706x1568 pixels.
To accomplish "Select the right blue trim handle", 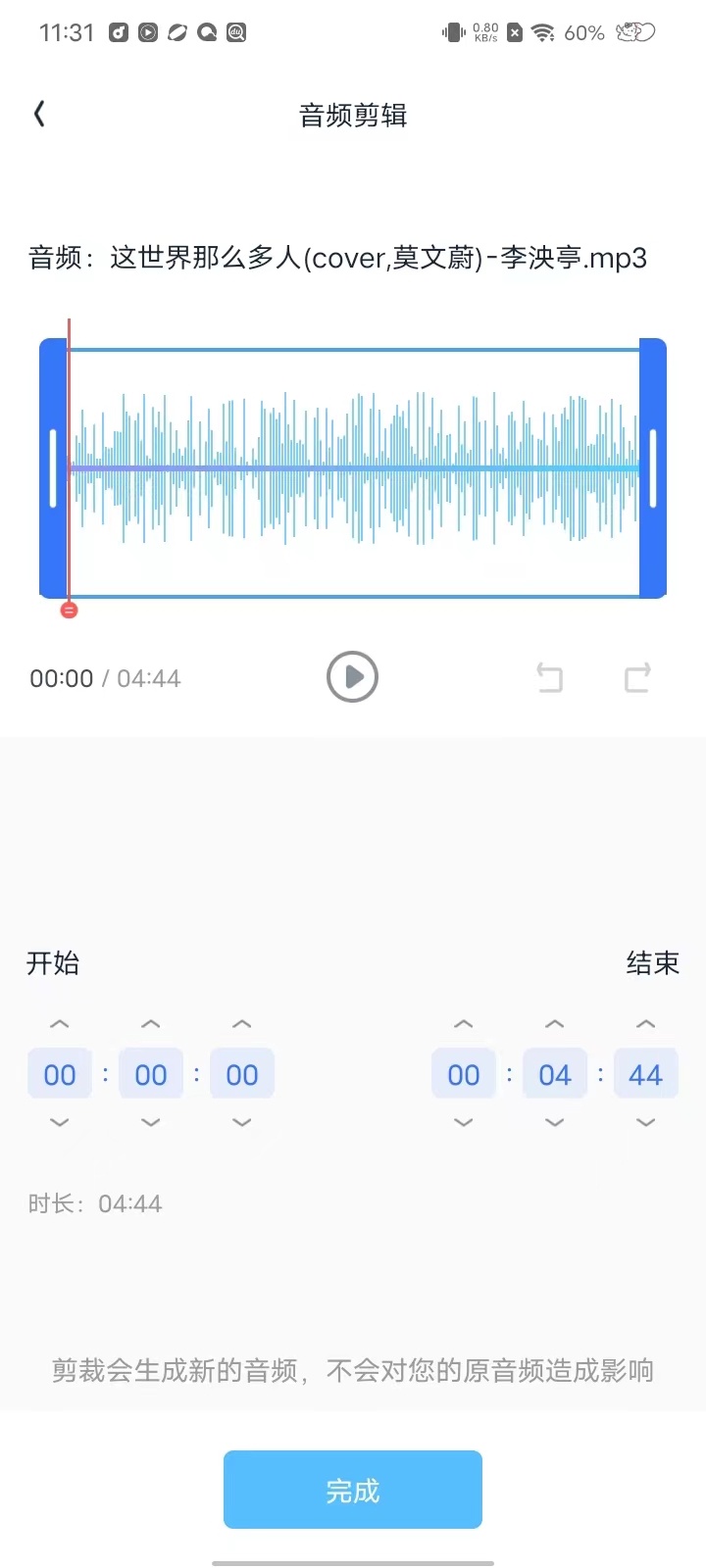I will pyautogui.click(x=653, y=468).
